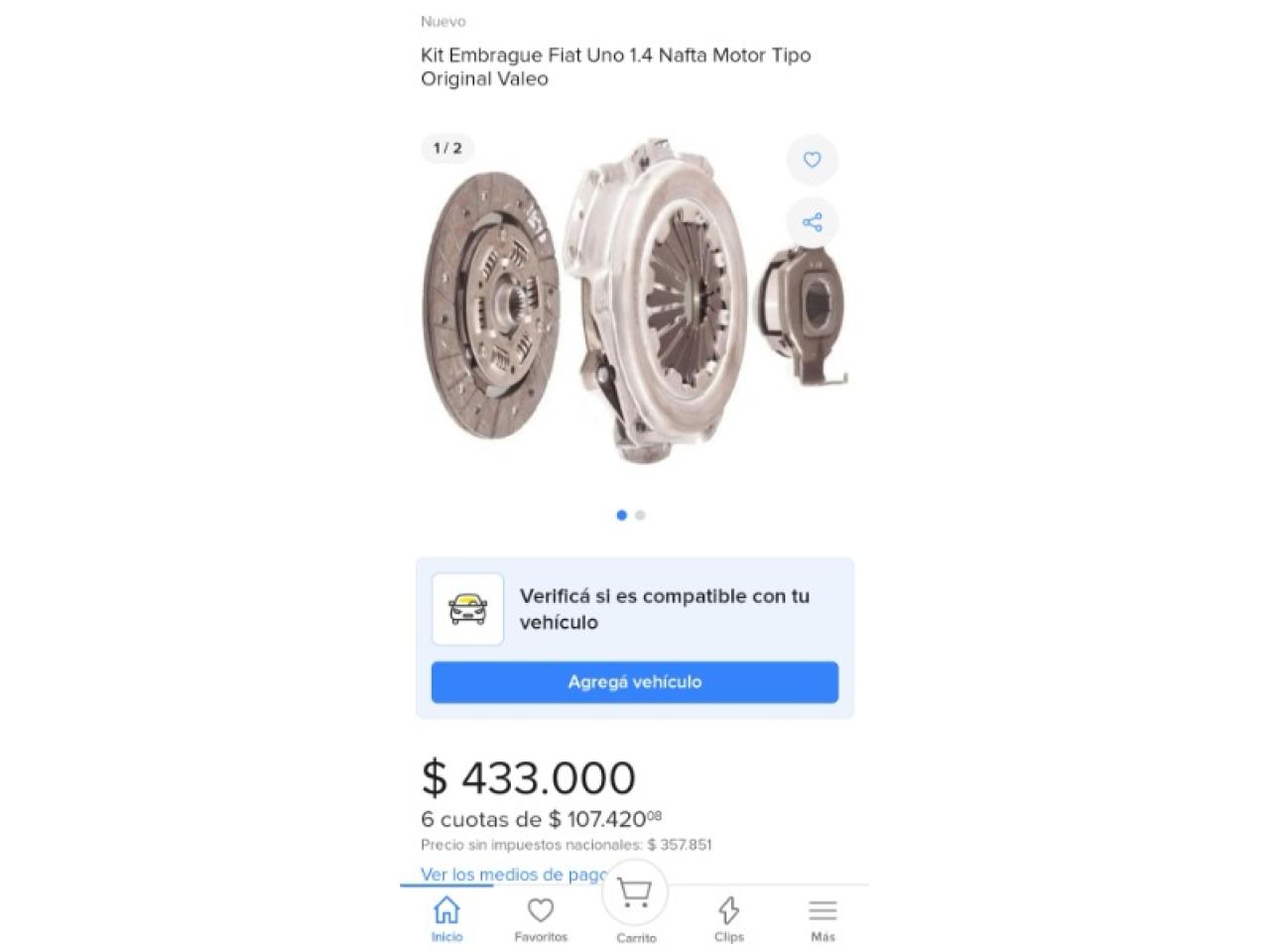Tap the Agregá vehículo button
This screenshot has width=1270, height=952.
[634, 682]
